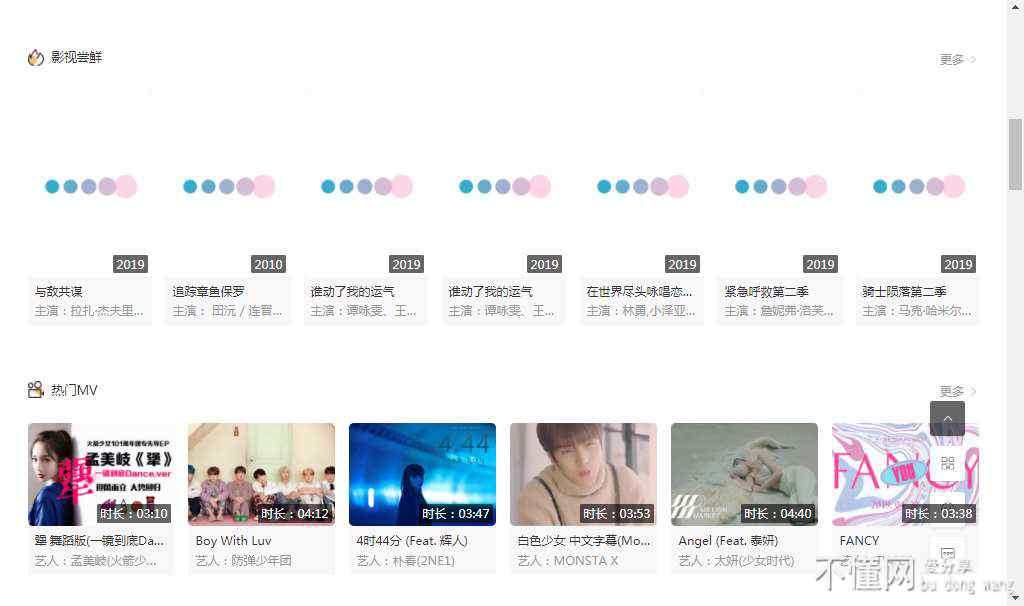Open the 更多 link for 影视尝鲜
Screen dimensions: 1024x606
(957, 59)
